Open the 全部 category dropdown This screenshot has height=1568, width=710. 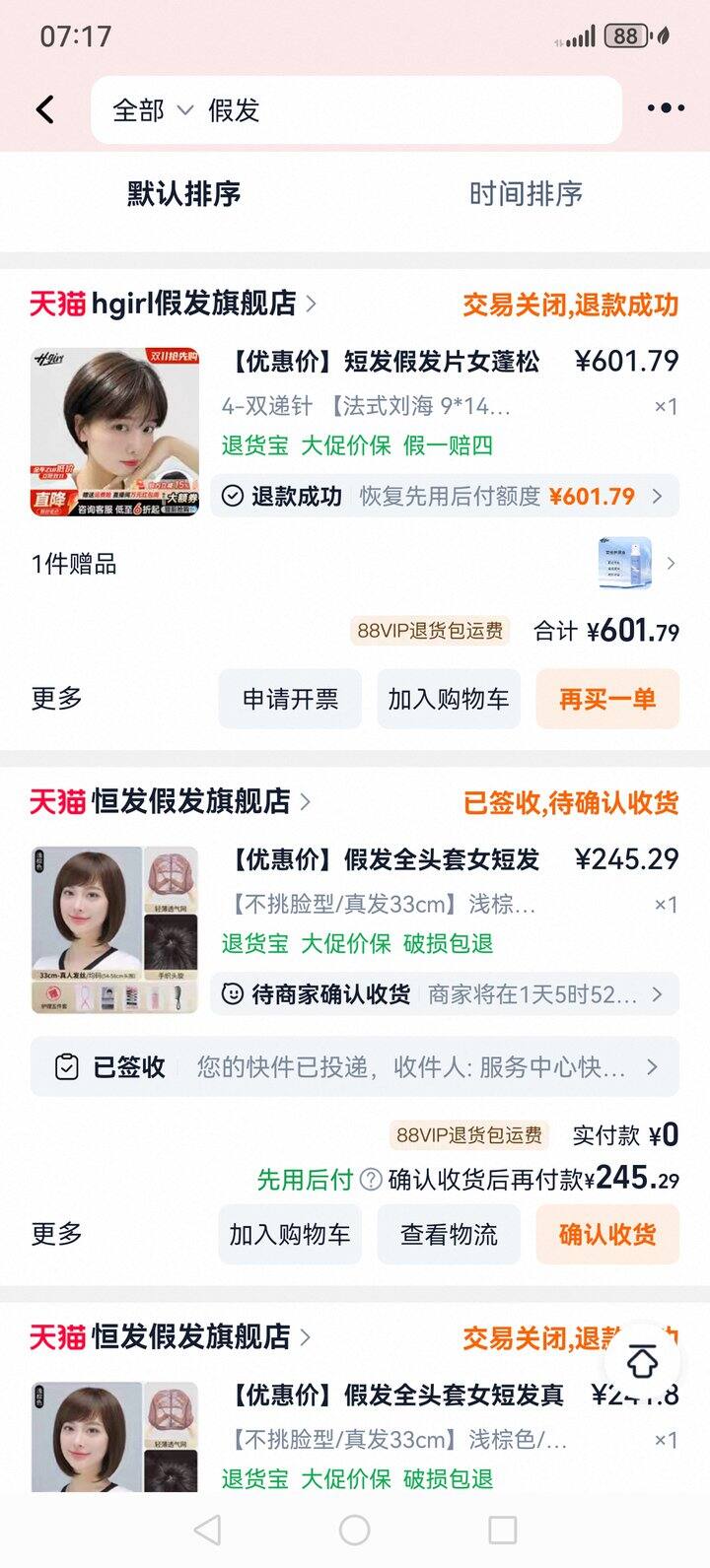point(152,110)
